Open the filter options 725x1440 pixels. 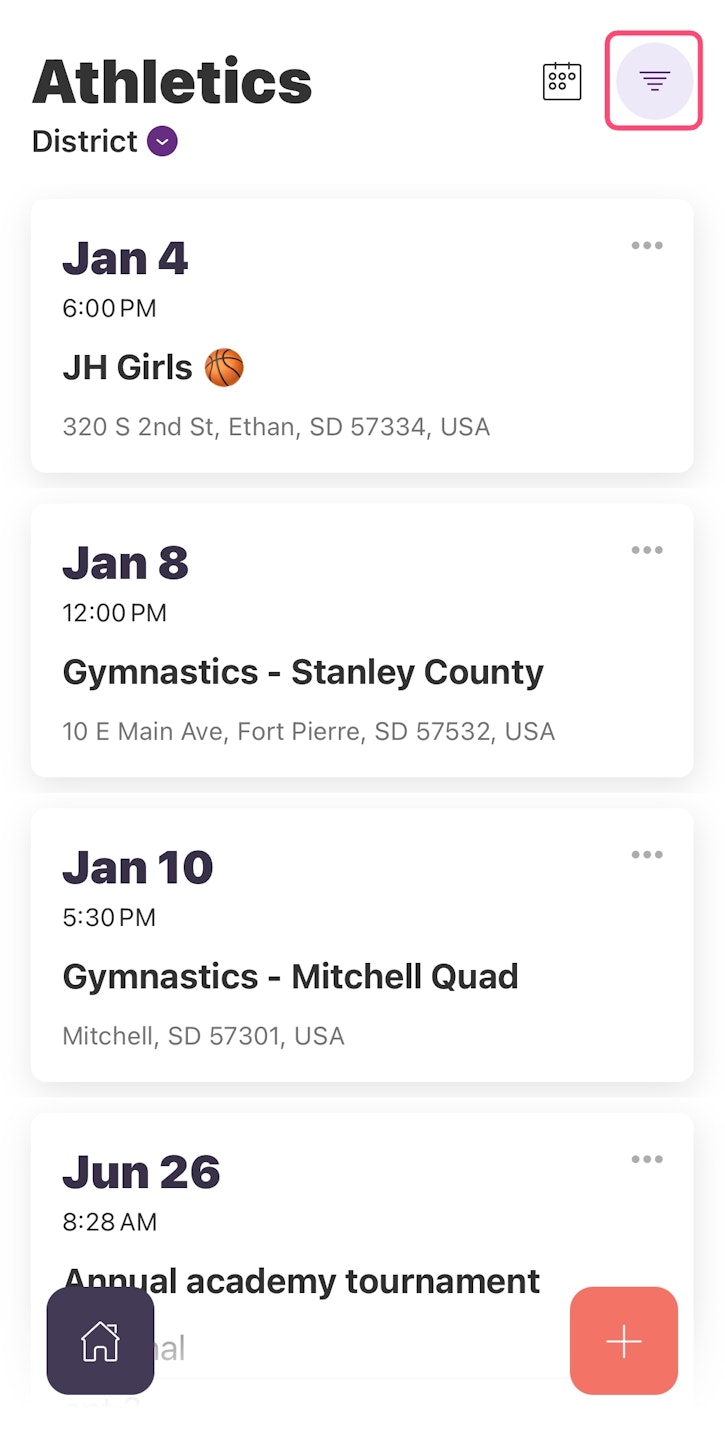[x=654, y=81]
